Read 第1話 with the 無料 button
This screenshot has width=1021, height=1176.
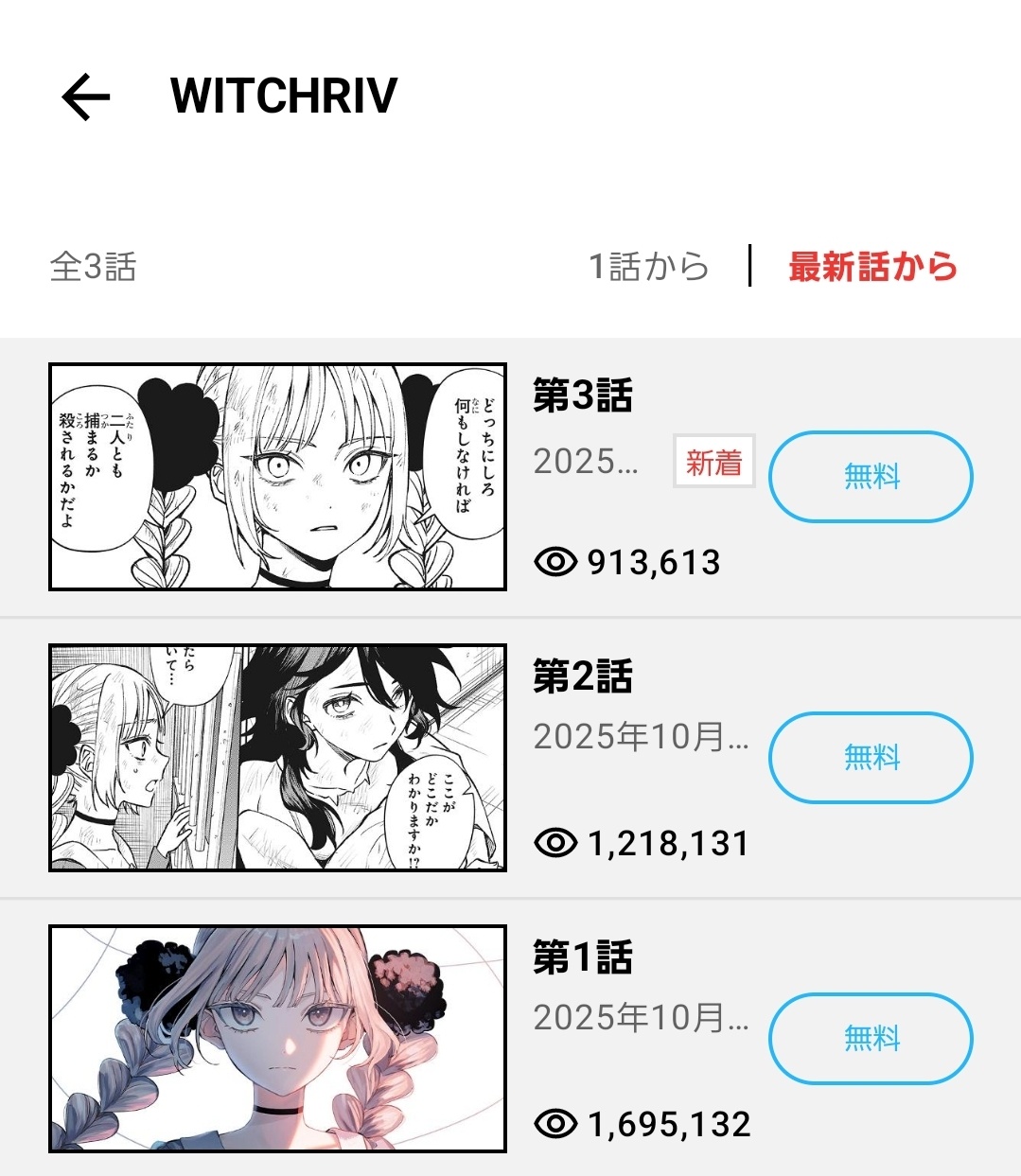coord(871,1038)
